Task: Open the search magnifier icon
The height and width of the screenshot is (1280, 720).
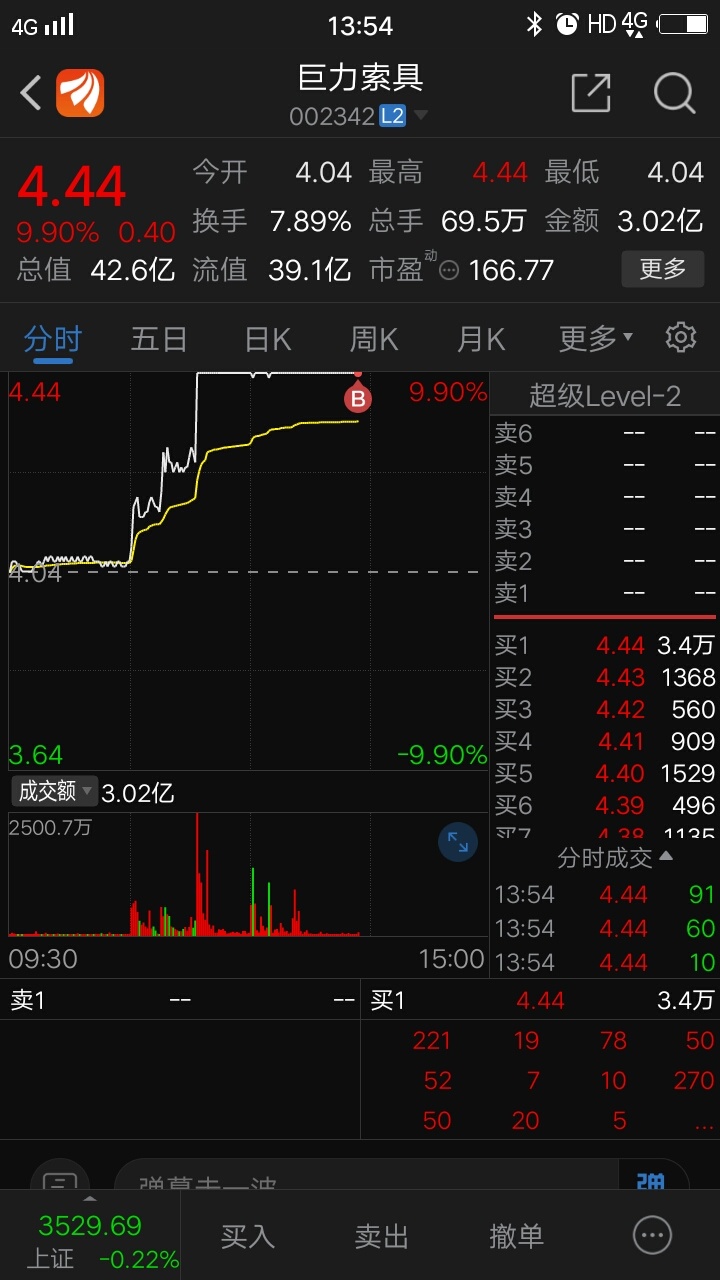Action: (x=674, y=93)
